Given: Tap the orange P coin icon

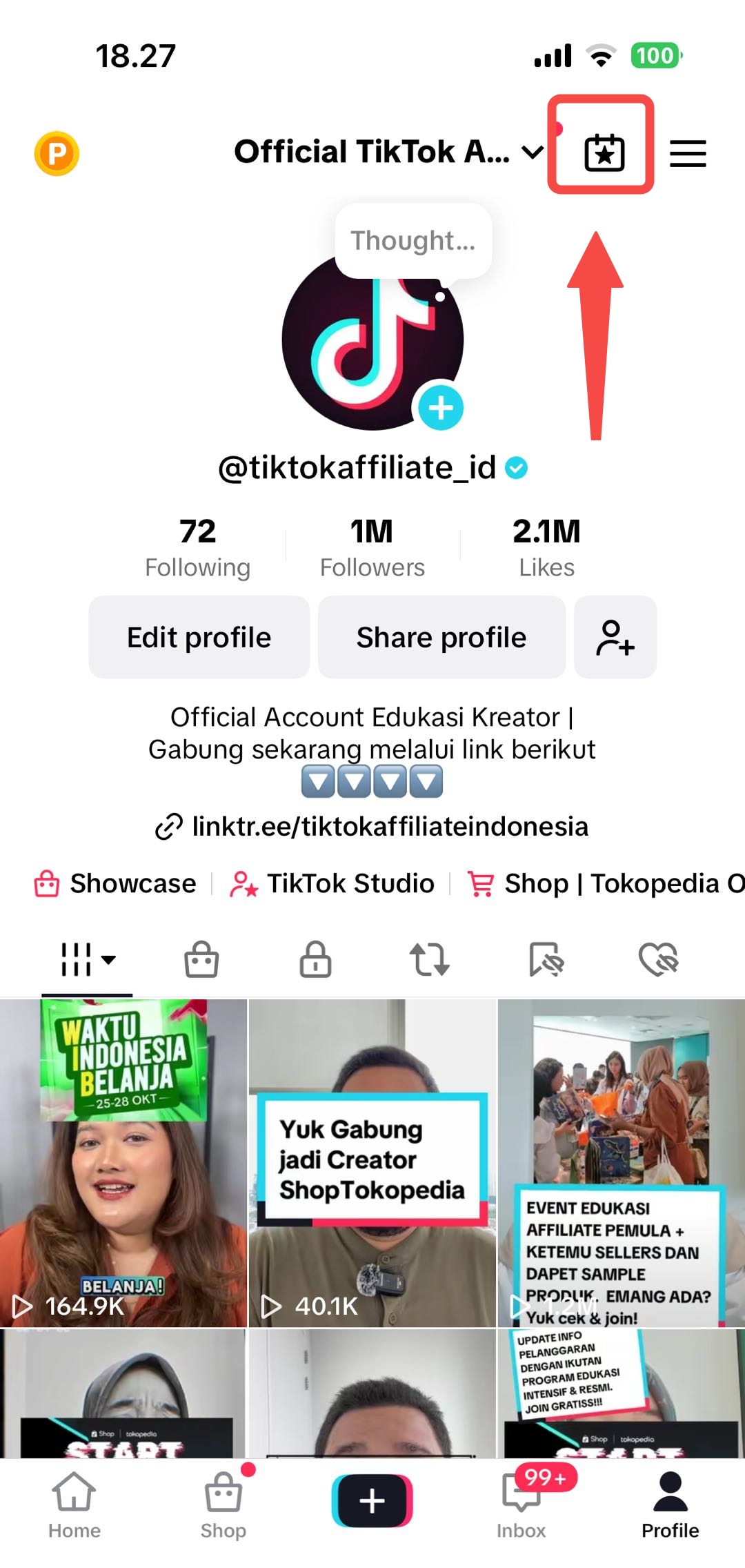Looking at the screenshot, I should click(57, 153).
